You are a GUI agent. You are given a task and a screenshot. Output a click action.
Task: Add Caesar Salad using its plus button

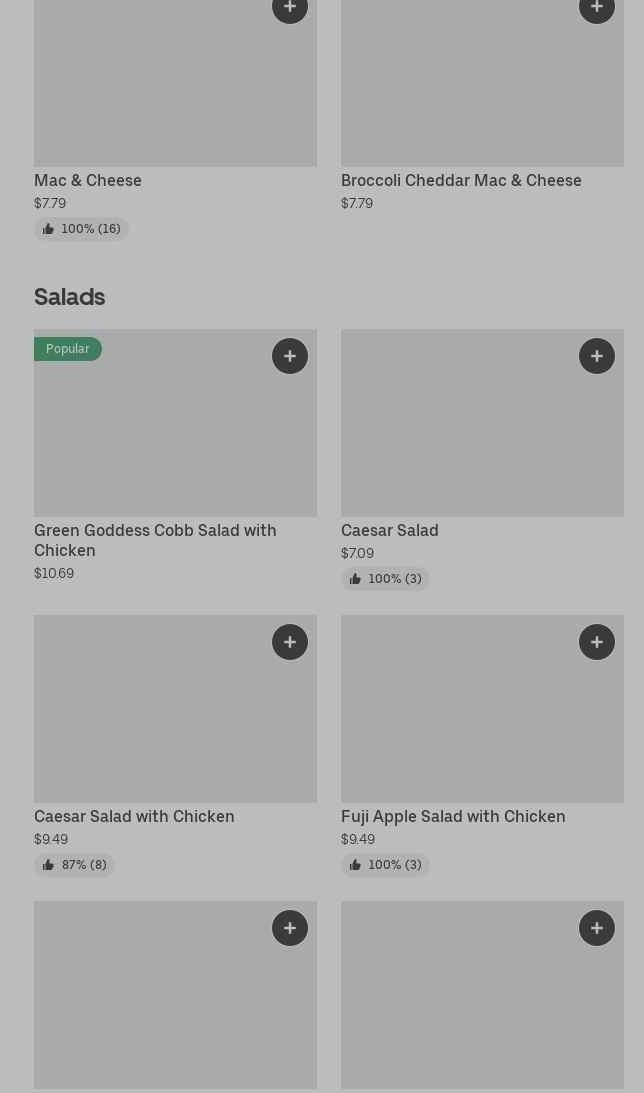[x=597, y=356]
